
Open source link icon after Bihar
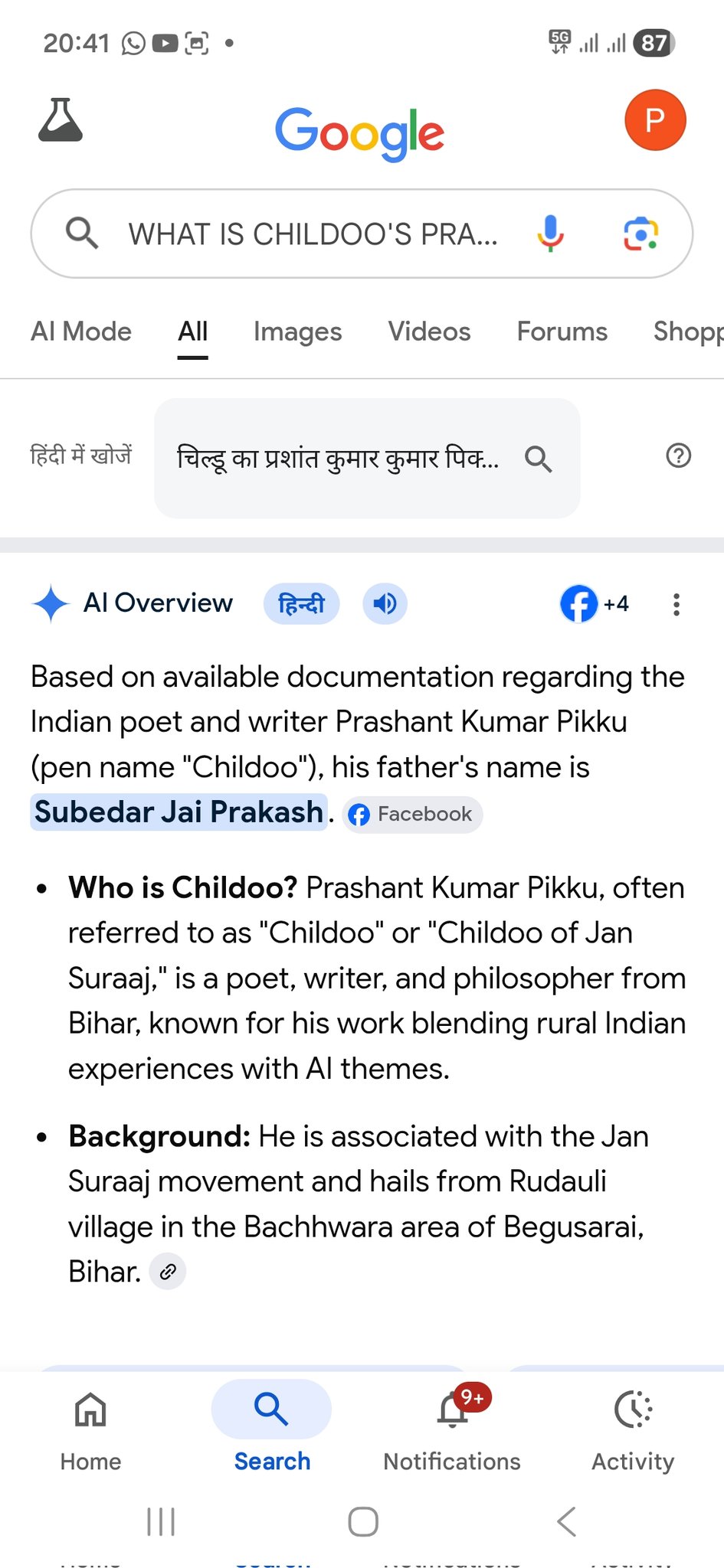point(168,1272)
